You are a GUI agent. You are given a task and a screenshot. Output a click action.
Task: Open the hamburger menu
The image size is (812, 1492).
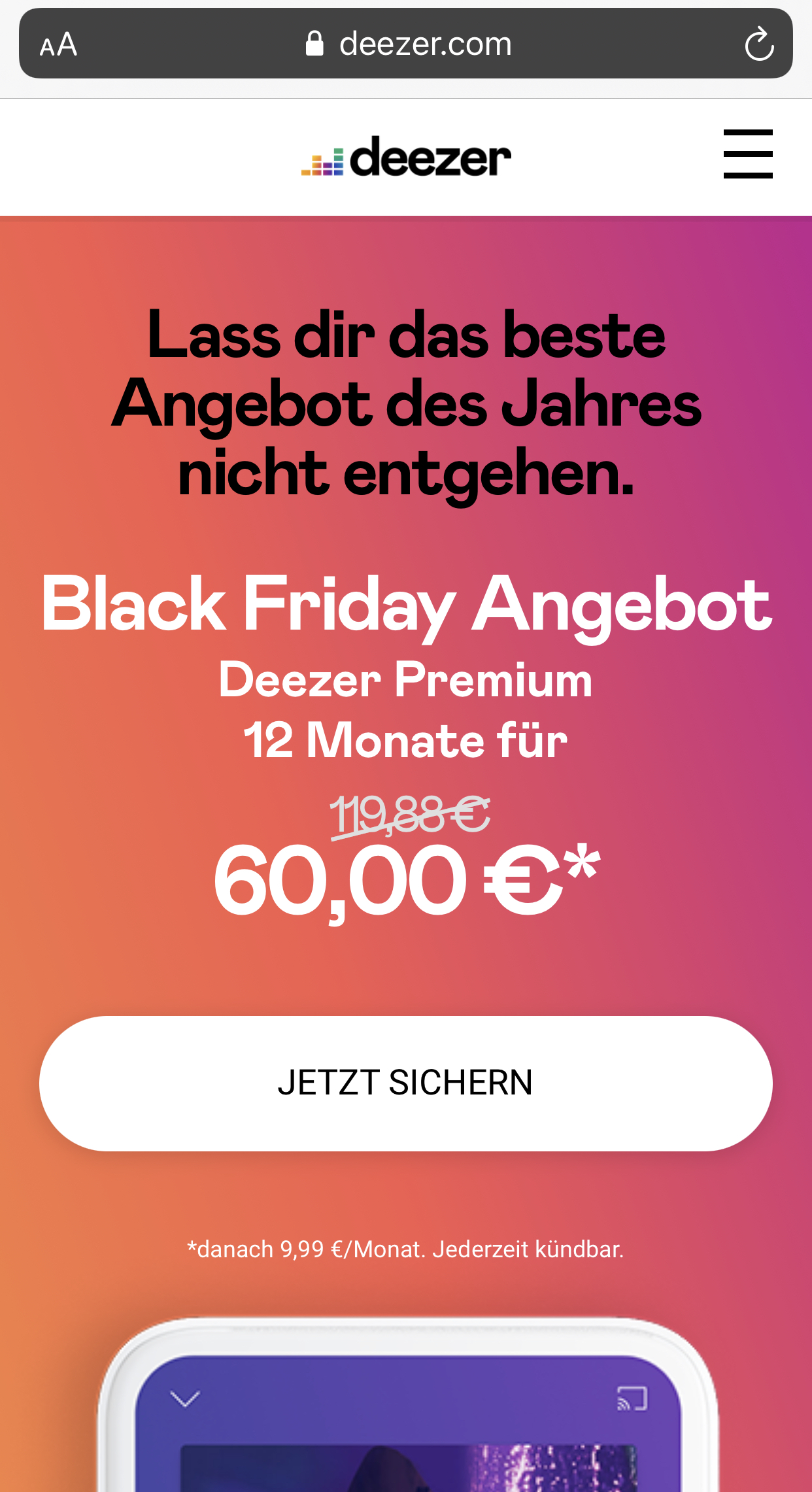pyautogui.click(x=747, y=154)
